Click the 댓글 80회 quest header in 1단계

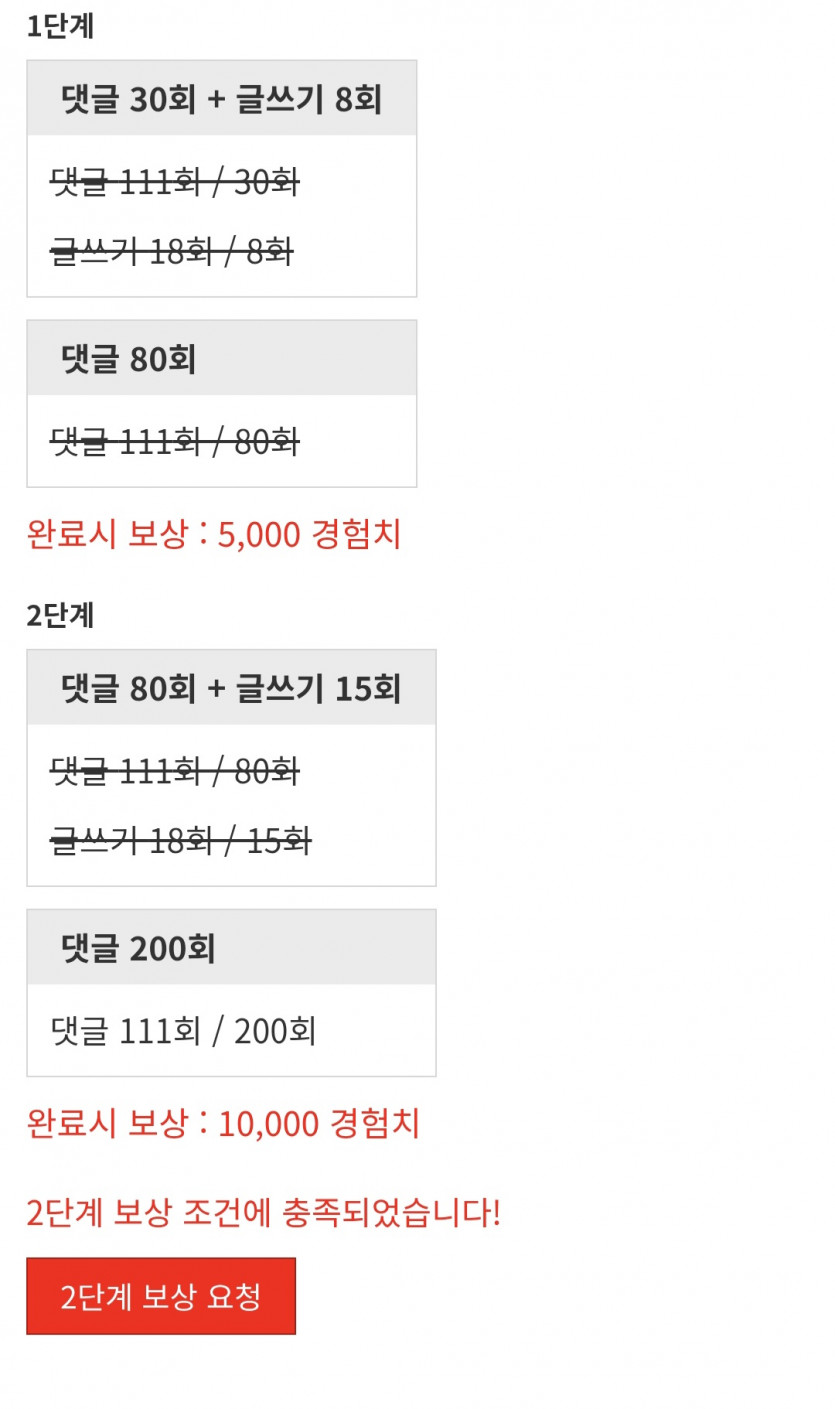(221, 357)
